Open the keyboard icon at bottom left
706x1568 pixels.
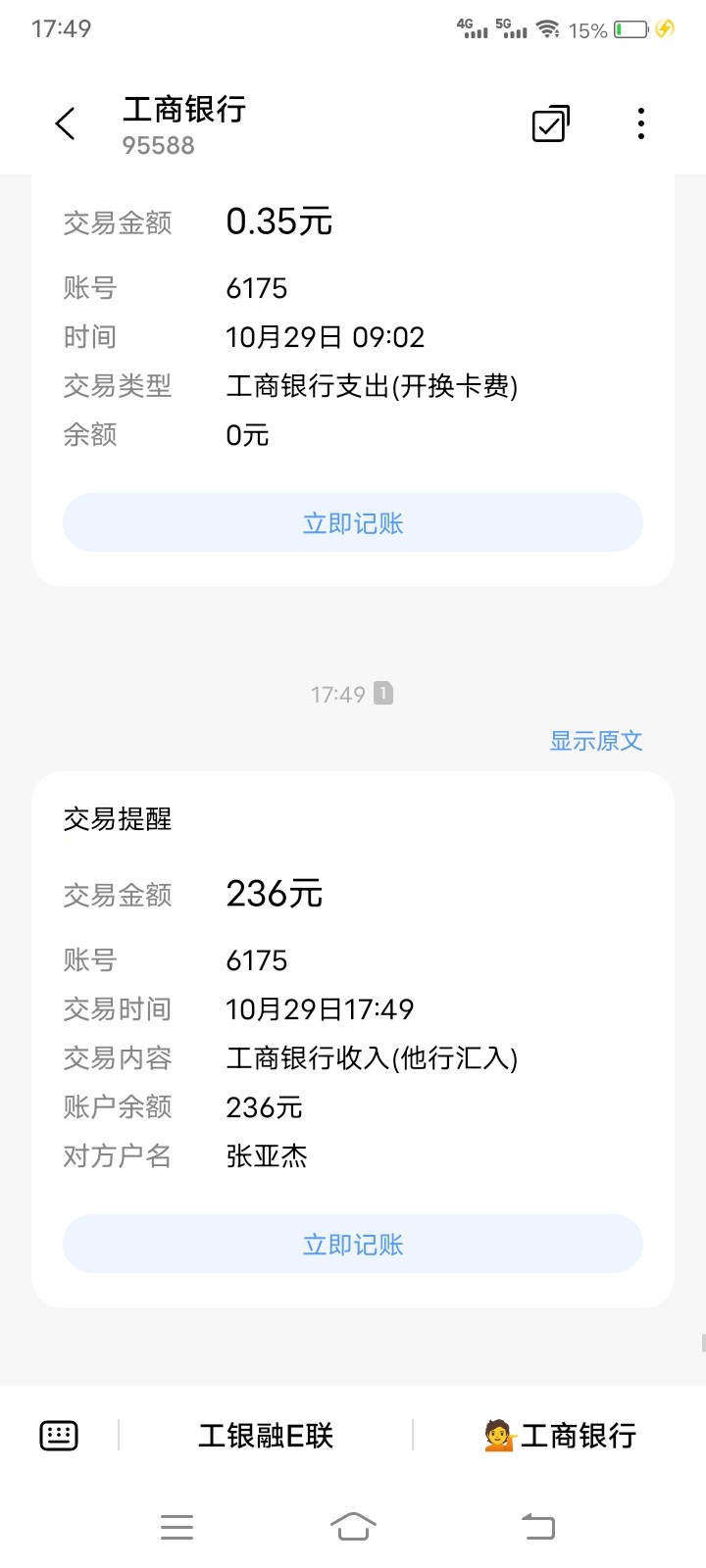pos(58,1434)
